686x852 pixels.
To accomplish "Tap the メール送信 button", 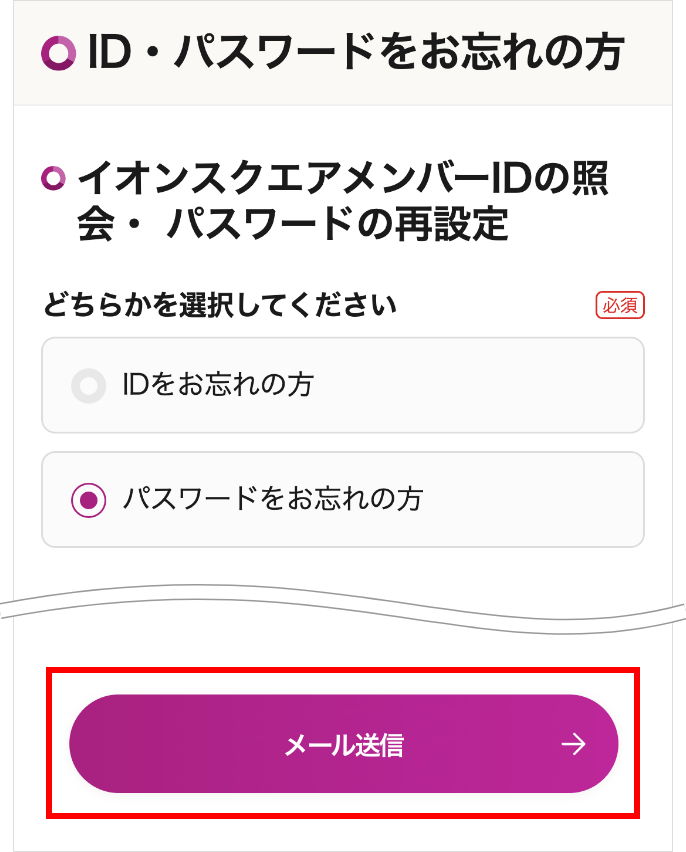I will tap(343, 744).
